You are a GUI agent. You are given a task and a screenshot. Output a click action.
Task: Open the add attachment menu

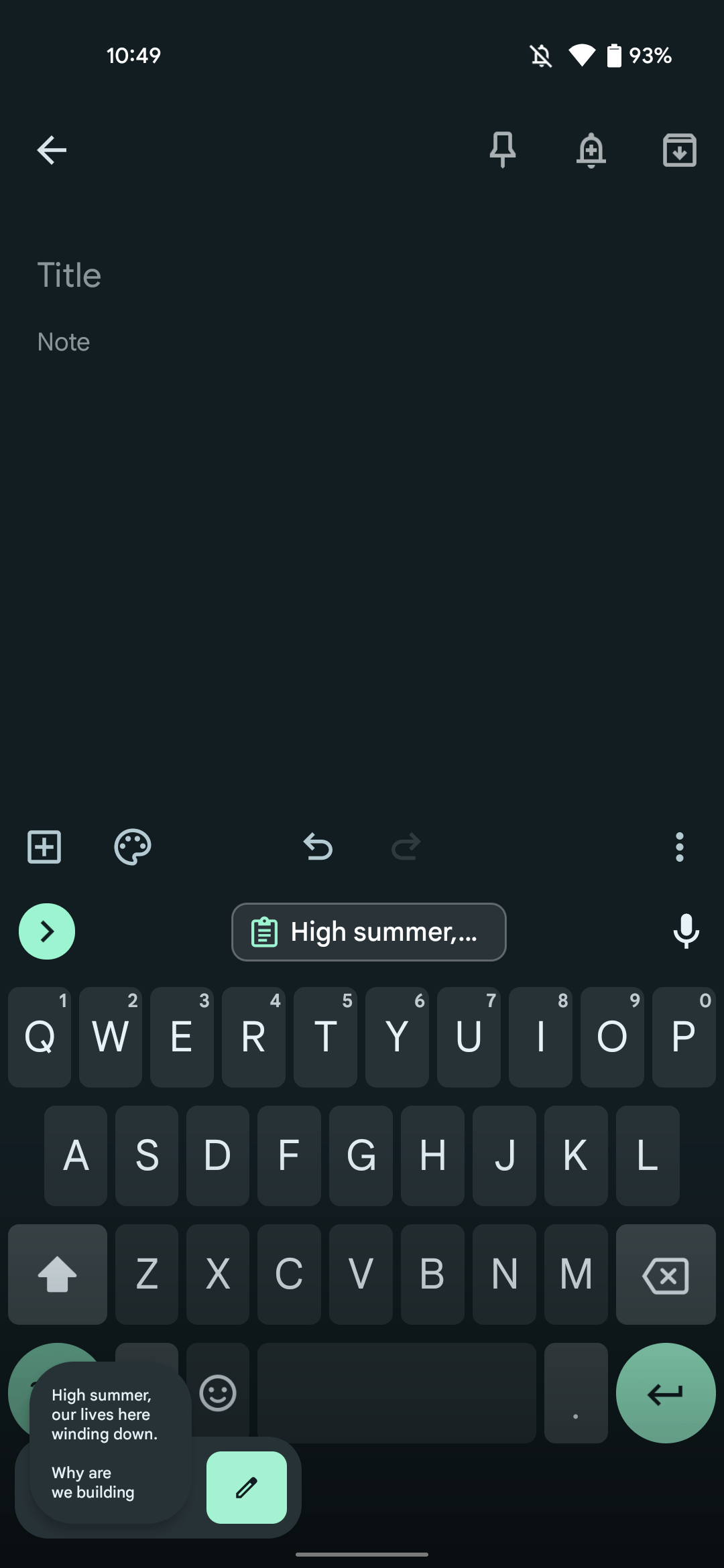pyautogui.click(x=44, y=847)
